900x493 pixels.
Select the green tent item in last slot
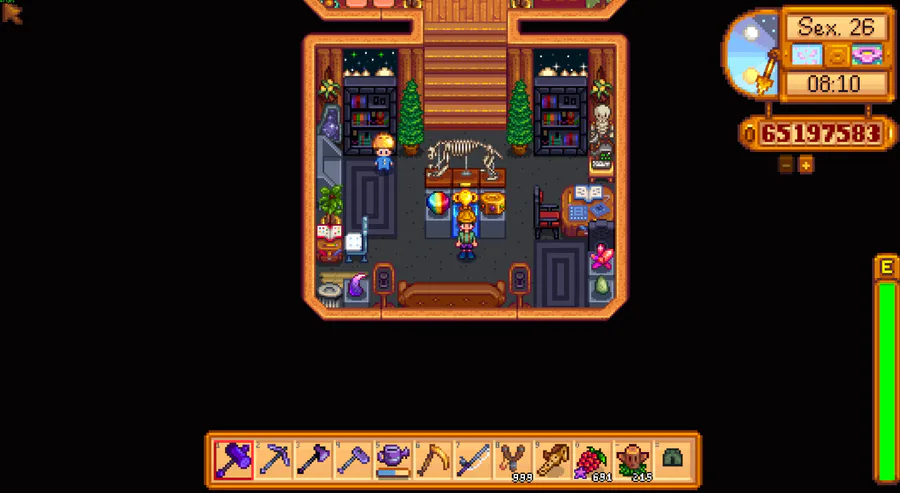[x=672, y=460]
